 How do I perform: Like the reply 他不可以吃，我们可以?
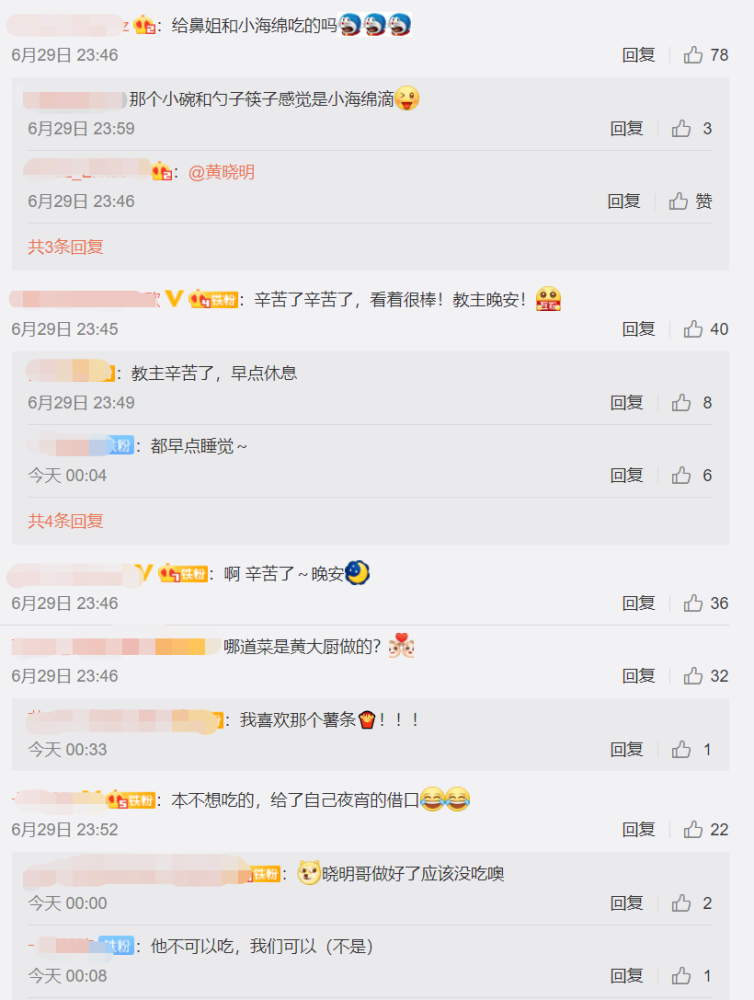point(682,975)
